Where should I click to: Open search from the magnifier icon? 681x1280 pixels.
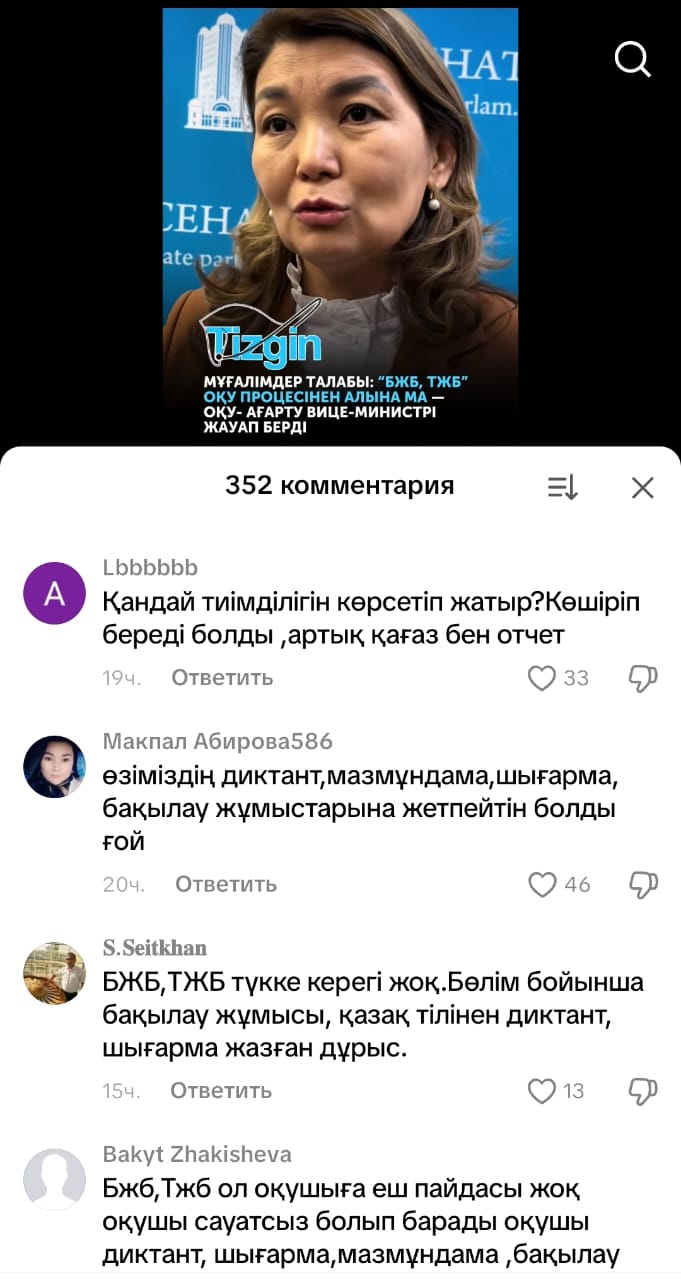pyautogui.click(x=632, y=58)
